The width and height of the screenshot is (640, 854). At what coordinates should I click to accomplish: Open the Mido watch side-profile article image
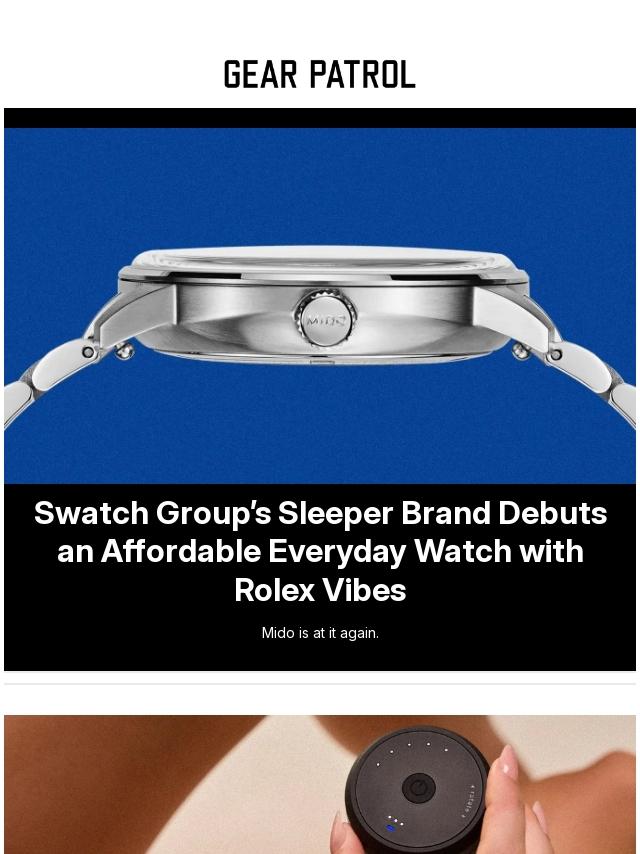(x=320, y=305)
